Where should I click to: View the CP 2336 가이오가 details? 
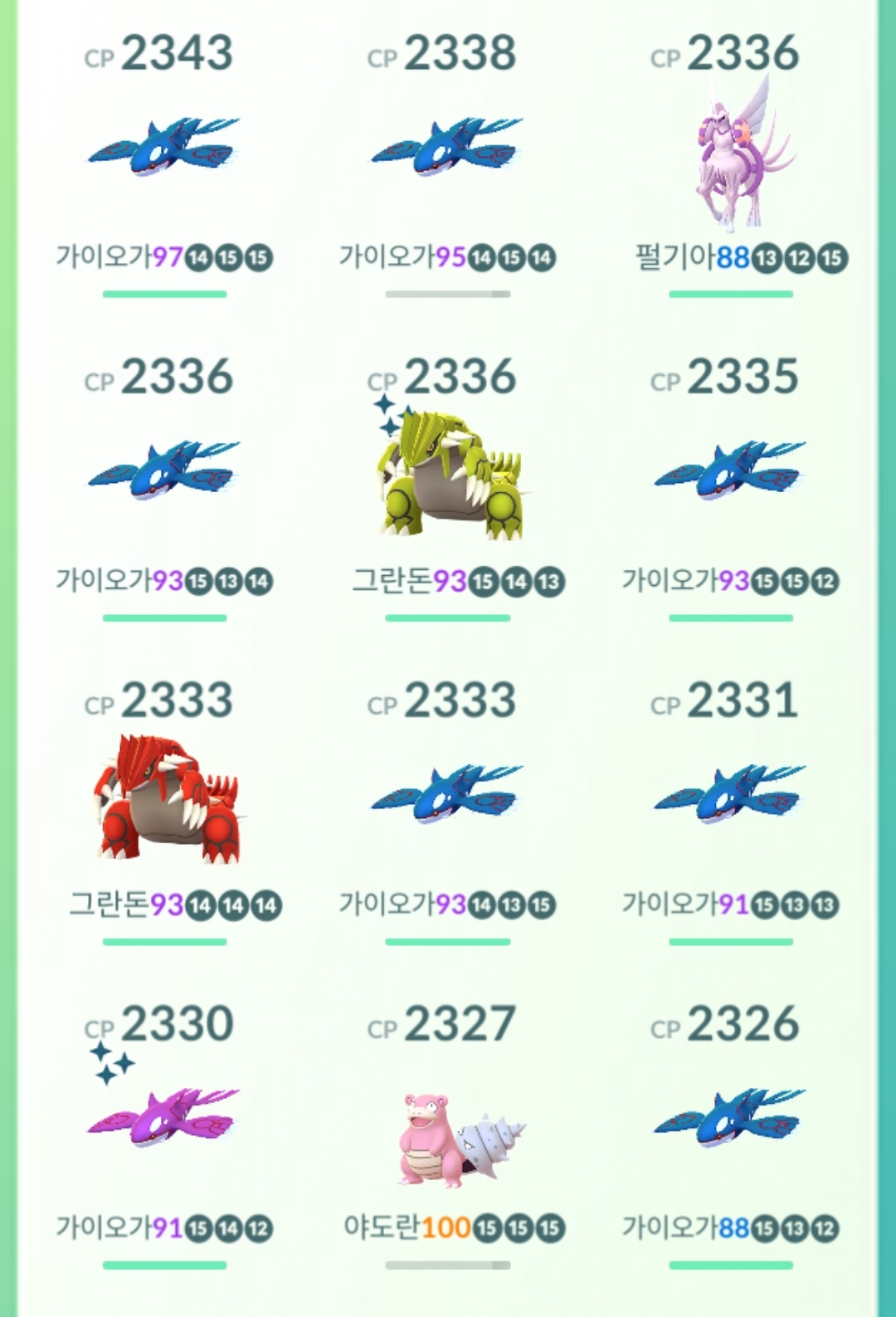click(x=164, y=471)
